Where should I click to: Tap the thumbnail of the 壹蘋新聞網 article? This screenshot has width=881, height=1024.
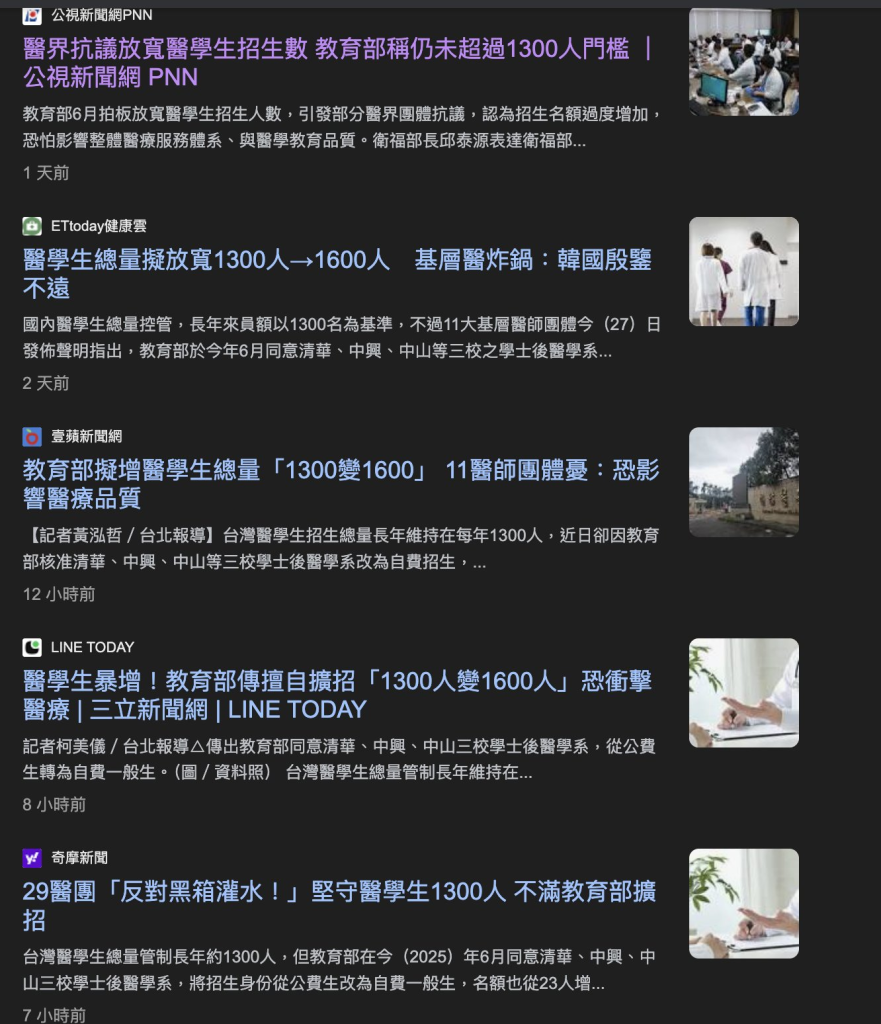[x=743, y=483]
